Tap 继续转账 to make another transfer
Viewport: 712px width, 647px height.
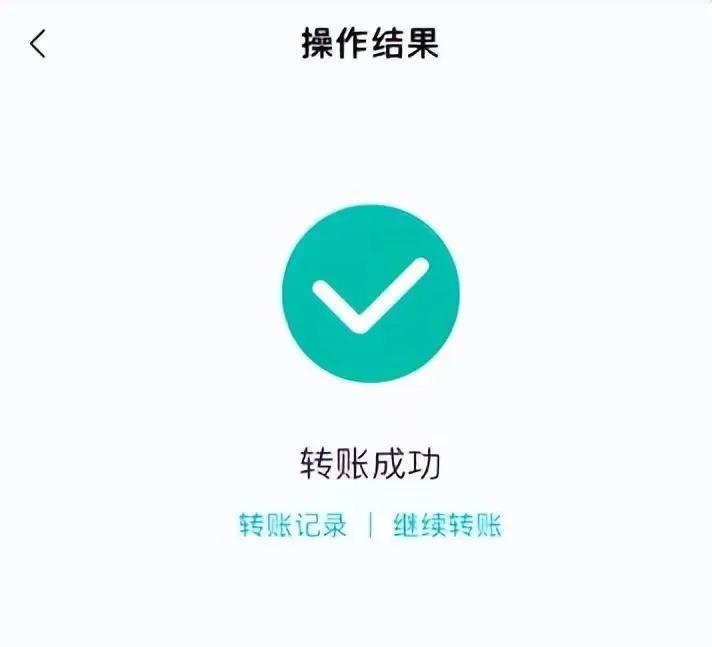[x=447, y=525]
